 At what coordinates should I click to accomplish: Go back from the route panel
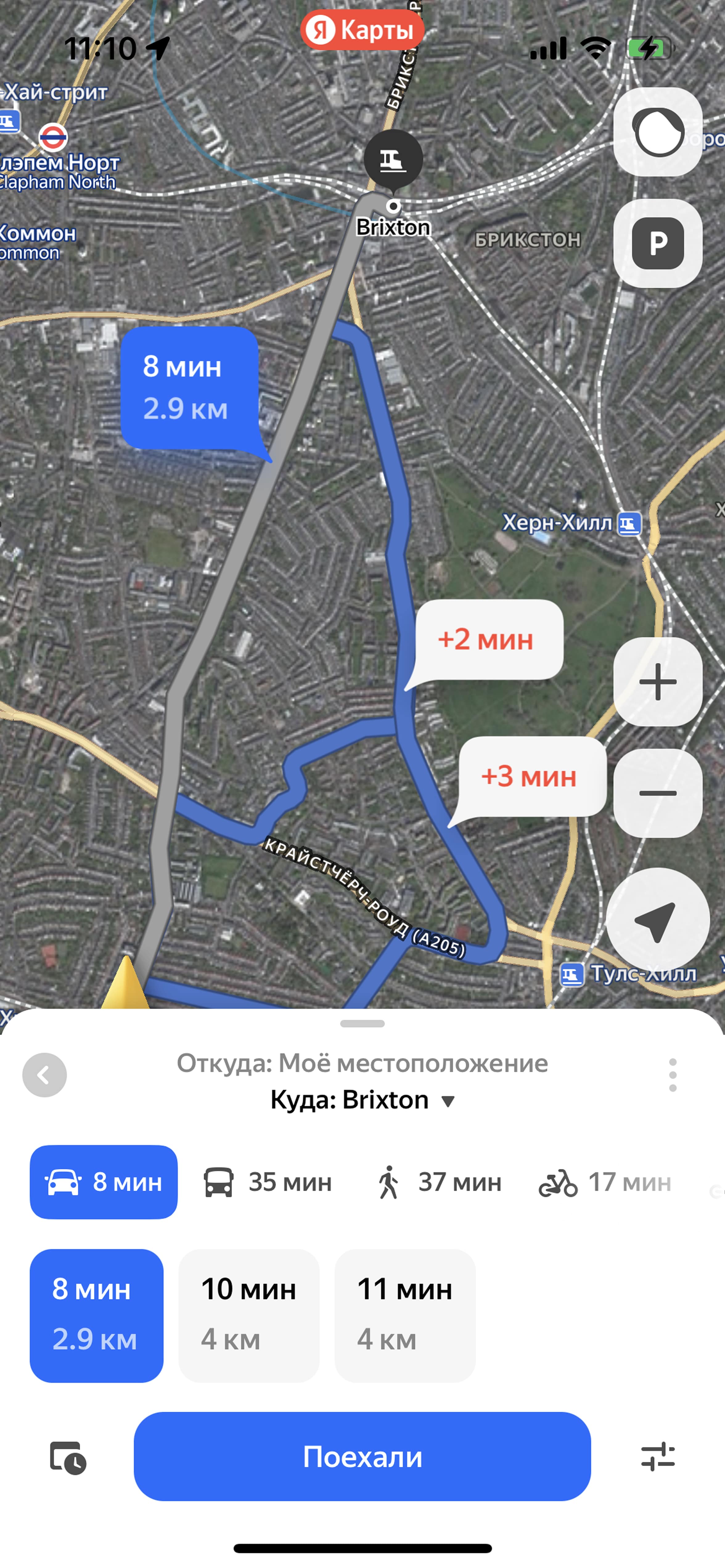point(44,1075)
